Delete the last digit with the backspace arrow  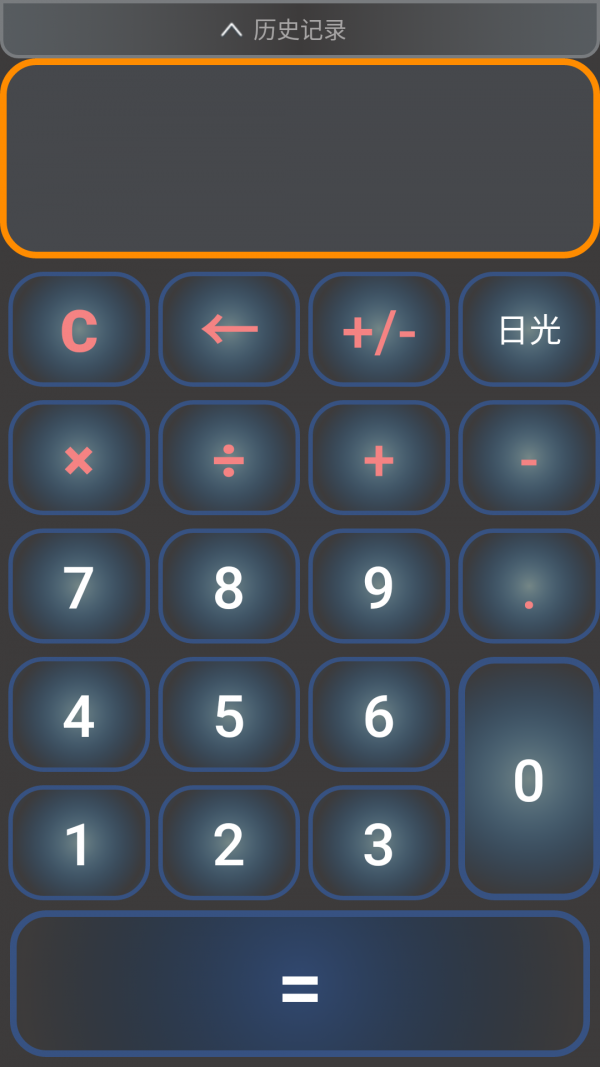229,330
